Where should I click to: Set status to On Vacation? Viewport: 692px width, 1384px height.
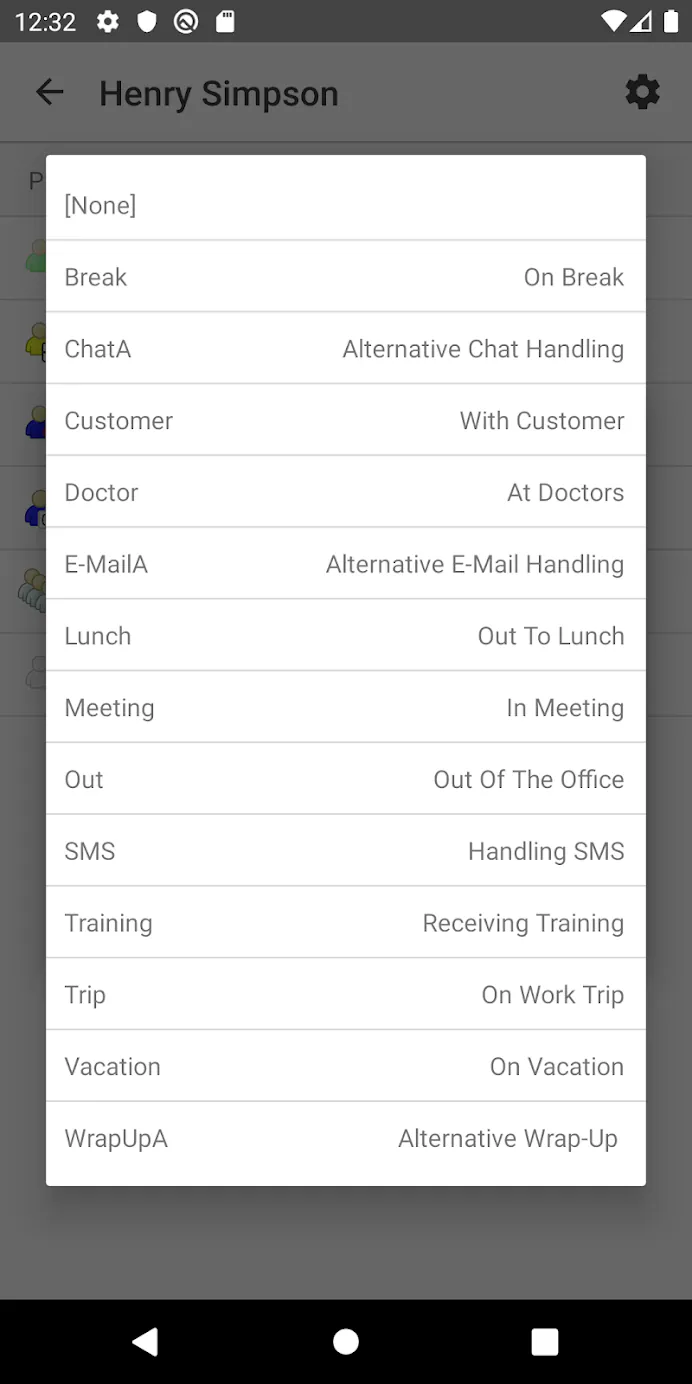pos(345,1066)
